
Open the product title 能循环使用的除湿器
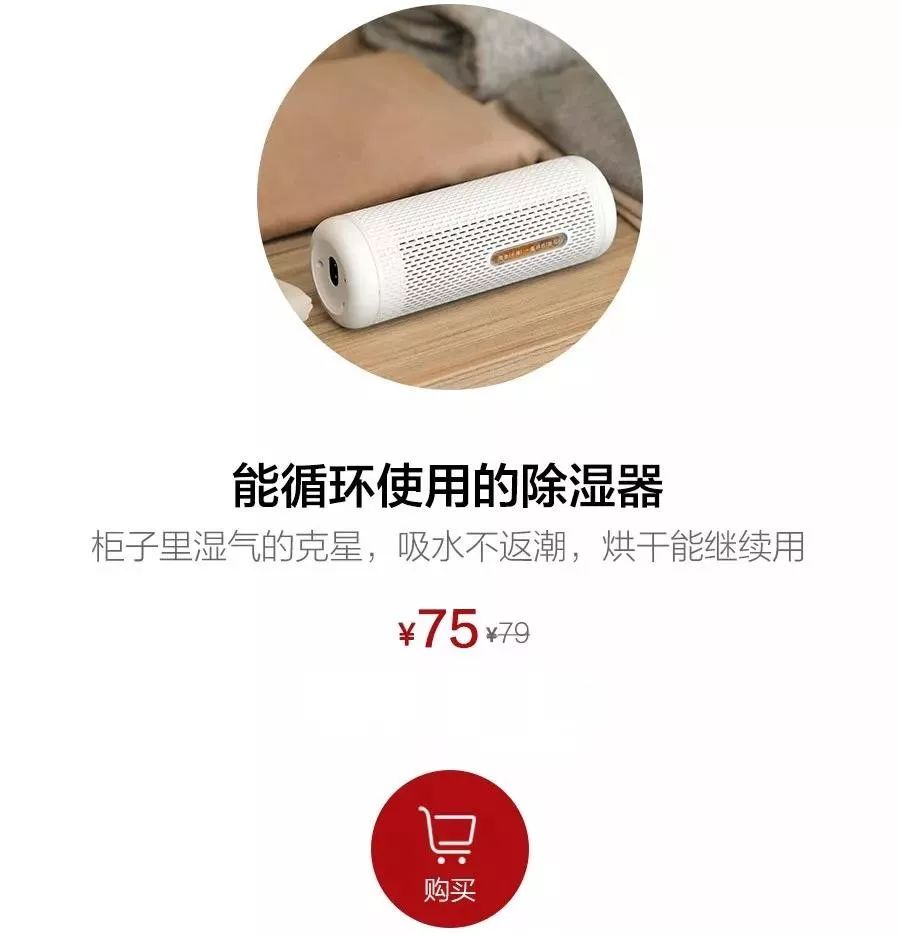449,481
